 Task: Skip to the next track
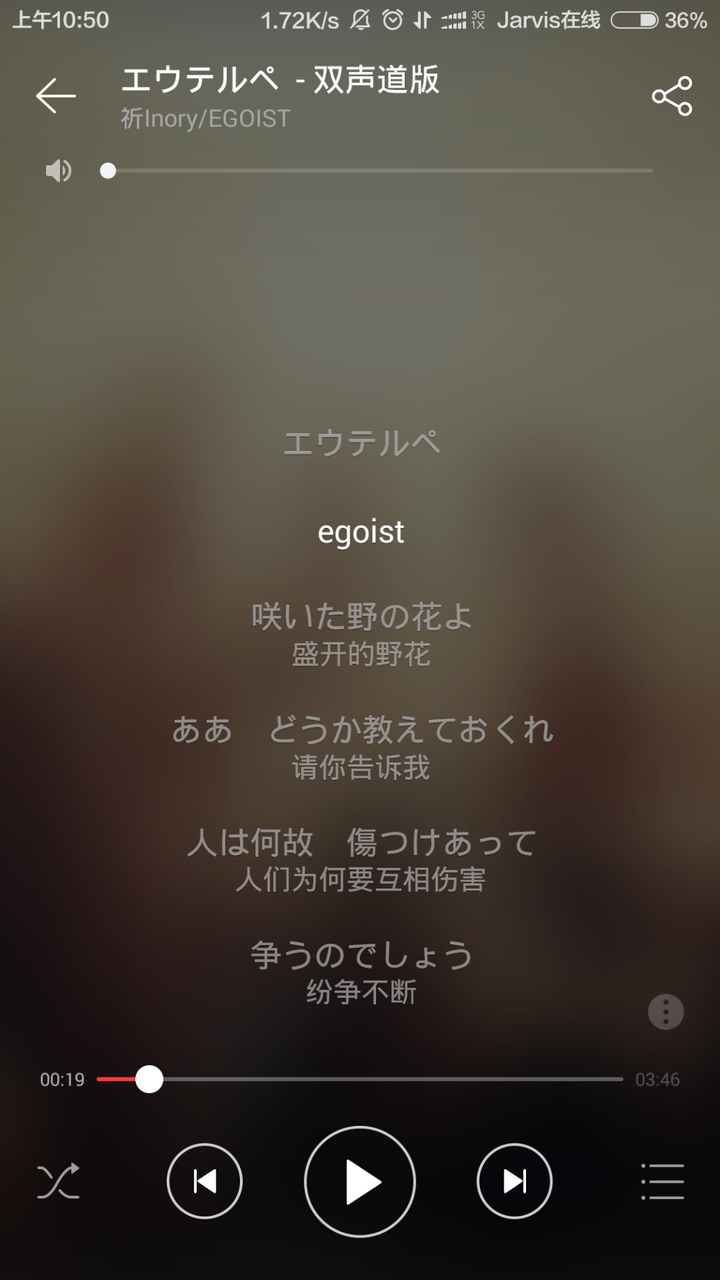click(x=515, y=1182)
